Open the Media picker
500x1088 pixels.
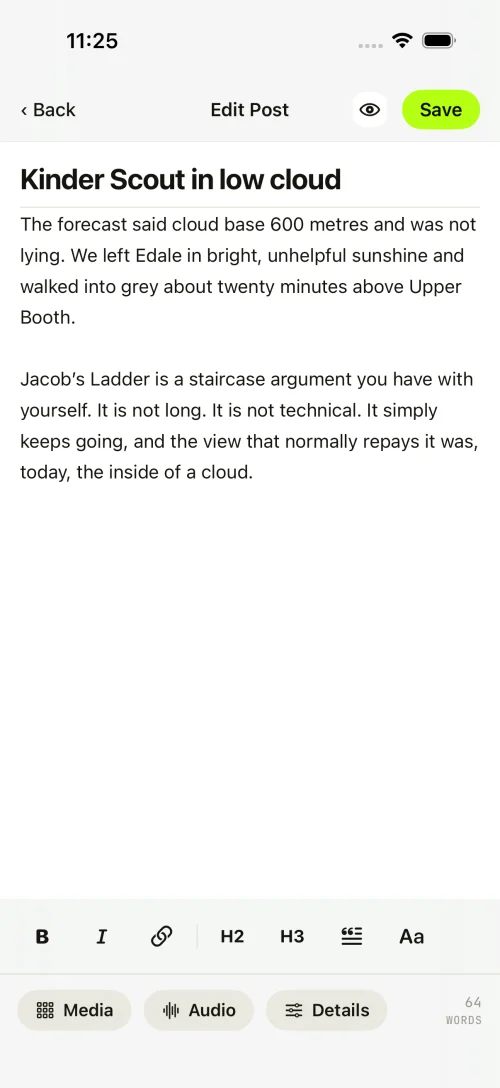coord(74,1010)
